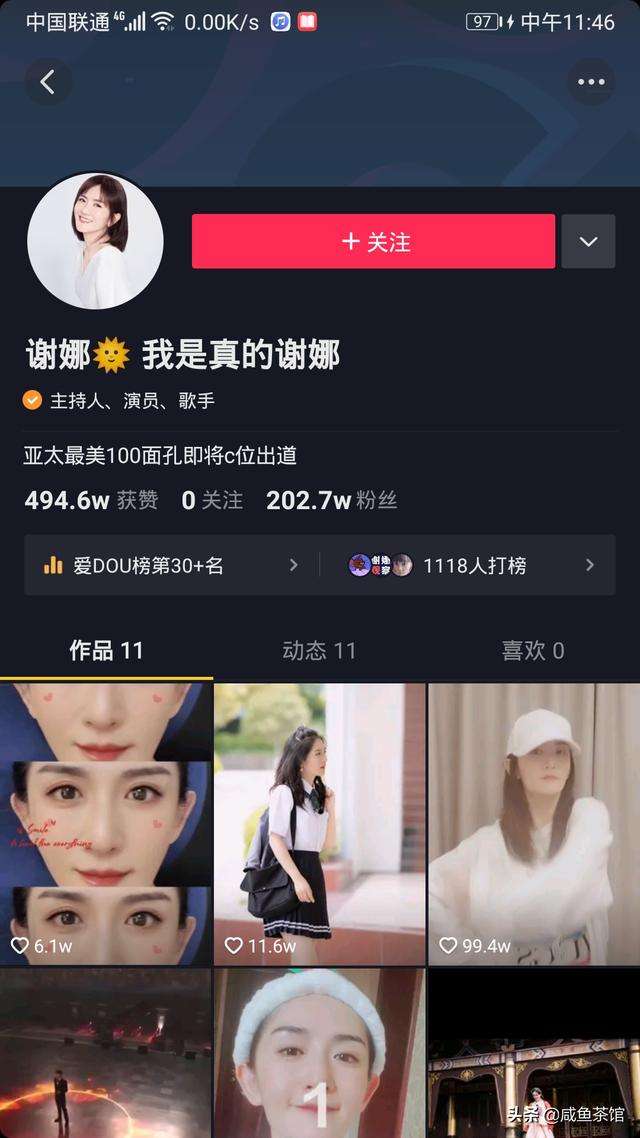Open the video with 99.4w likes
This screenshot has height=1138, width=640.
[x=534, y=824]
